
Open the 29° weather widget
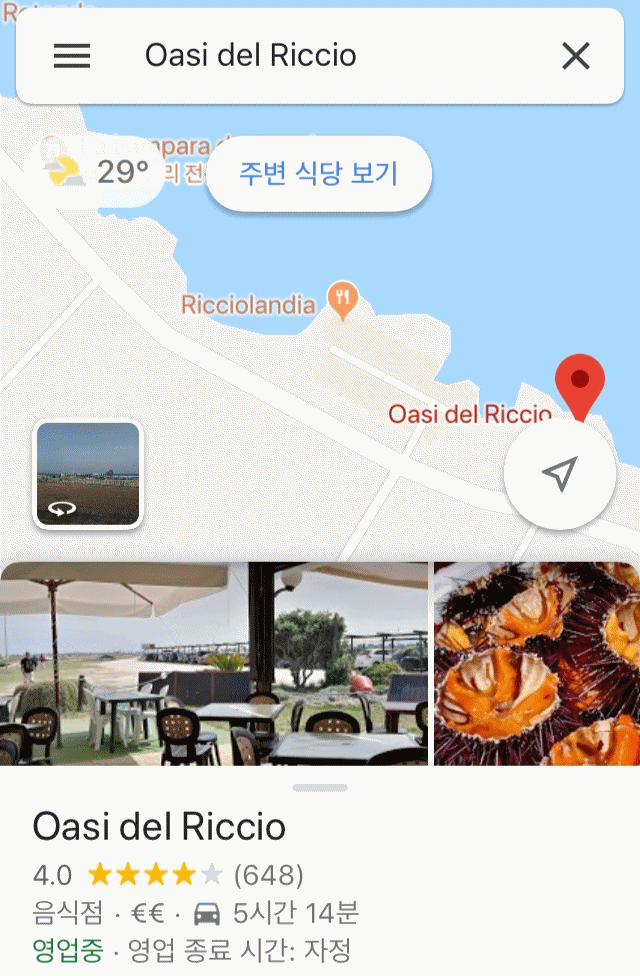(x=98, y=173)
